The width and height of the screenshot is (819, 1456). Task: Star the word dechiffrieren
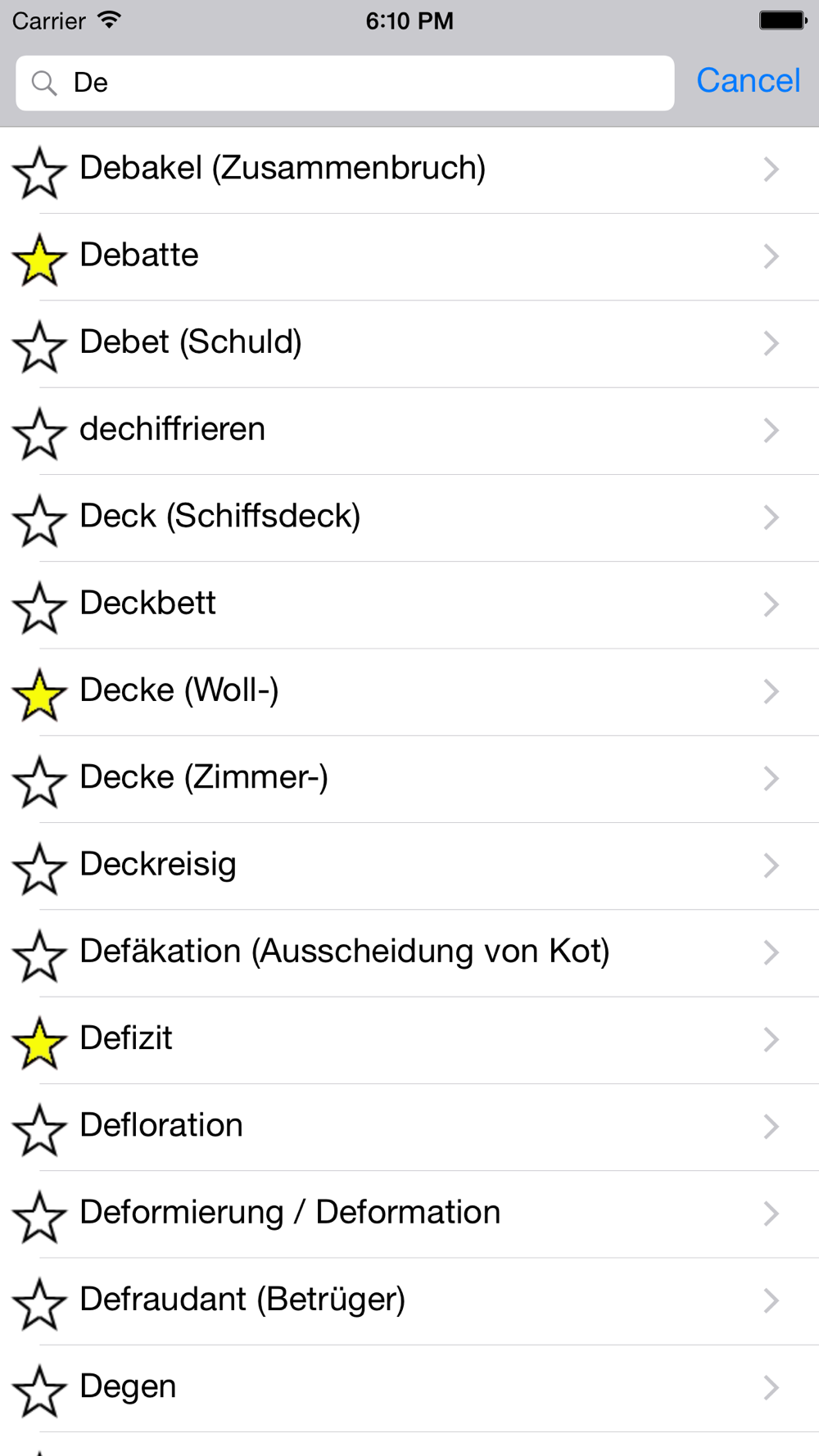[39, 434]
